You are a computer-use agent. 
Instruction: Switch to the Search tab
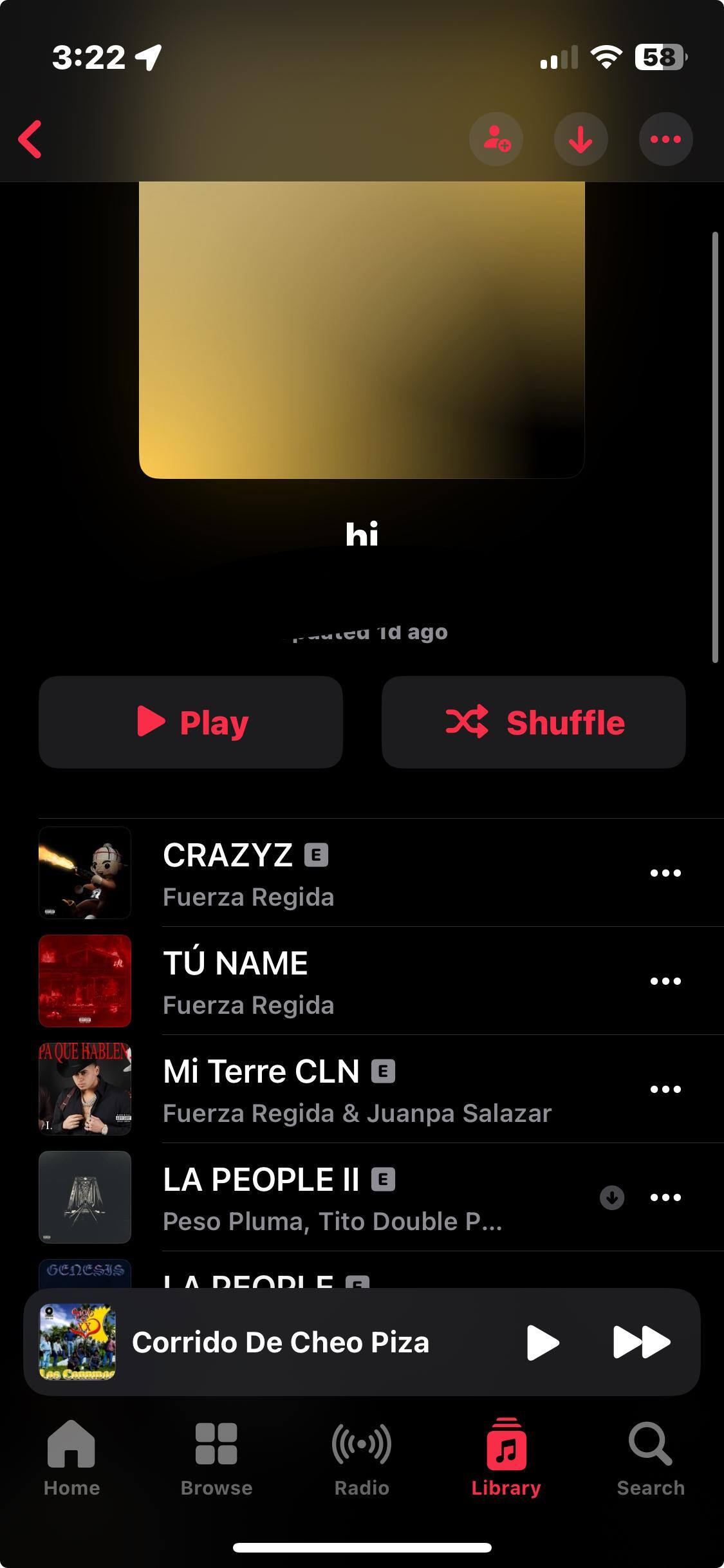pos(651,1459)
